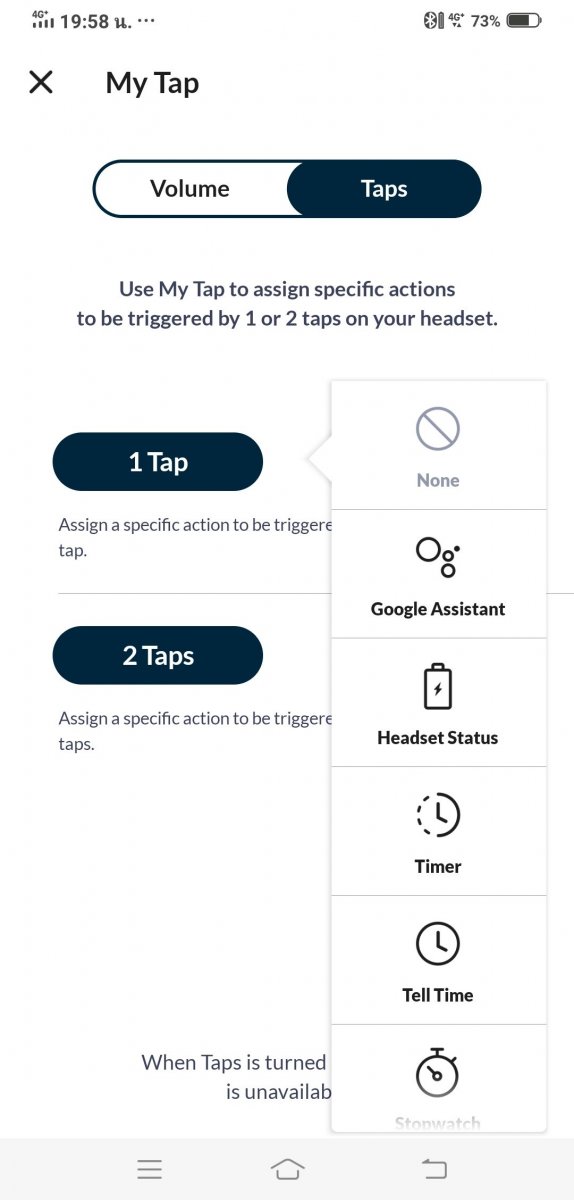Assign Google Assistant as the action
Image resolution: width=574 pixels, height=1200 pixels.
click(438, 574)
